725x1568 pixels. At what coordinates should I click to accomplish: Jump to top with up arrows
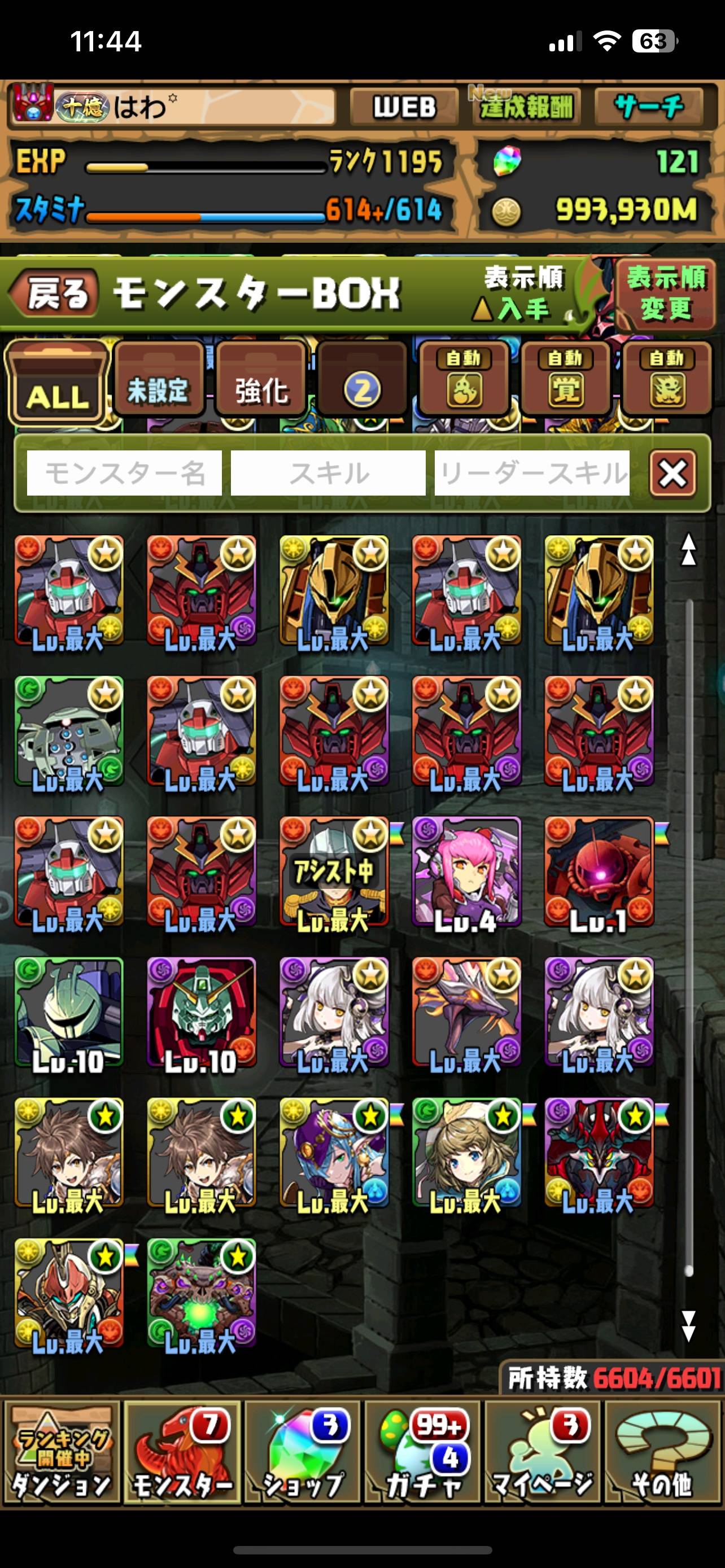click(688, 550)
